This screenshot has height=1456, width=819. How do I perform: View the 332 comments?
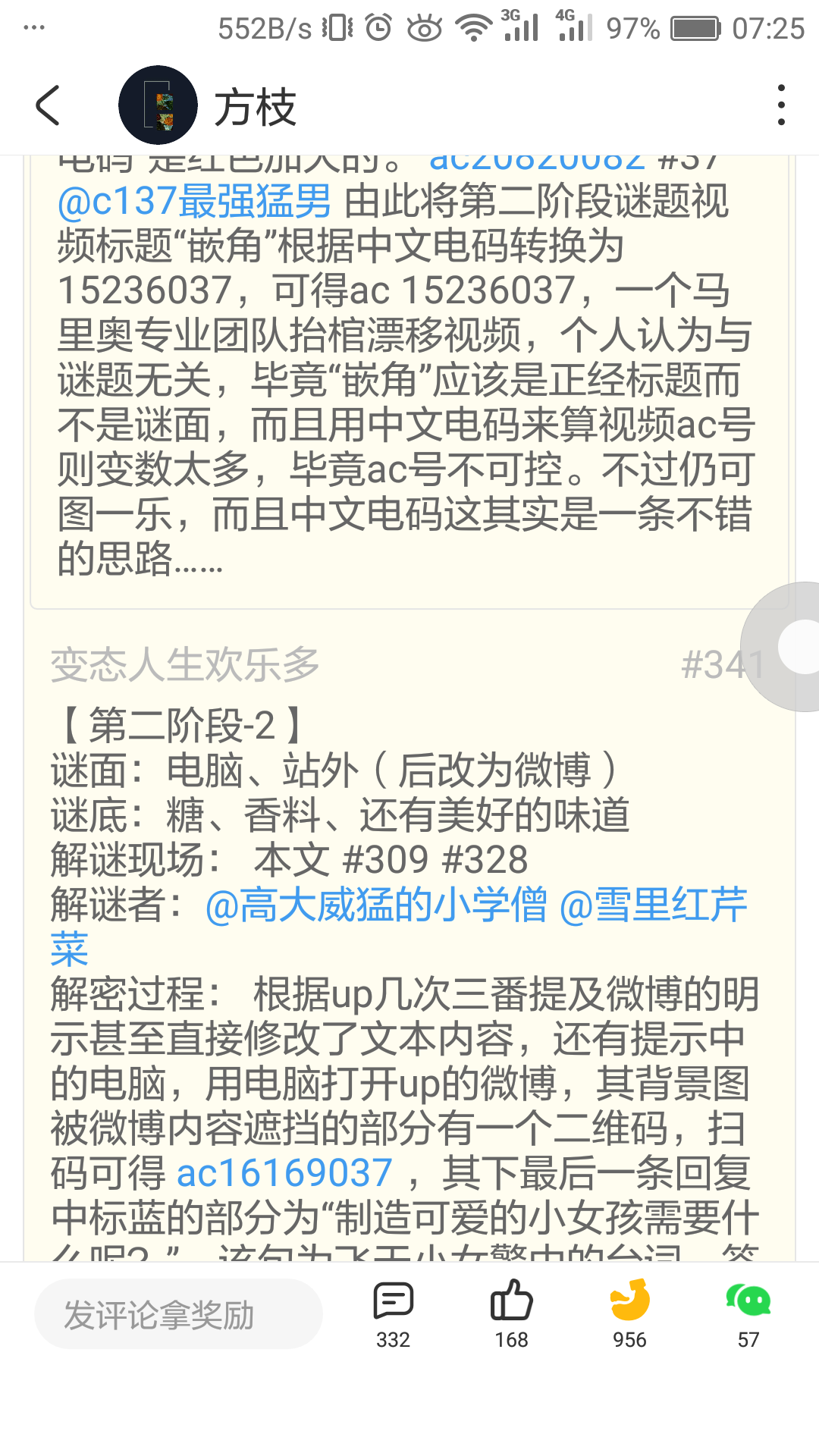[393, 1314]
